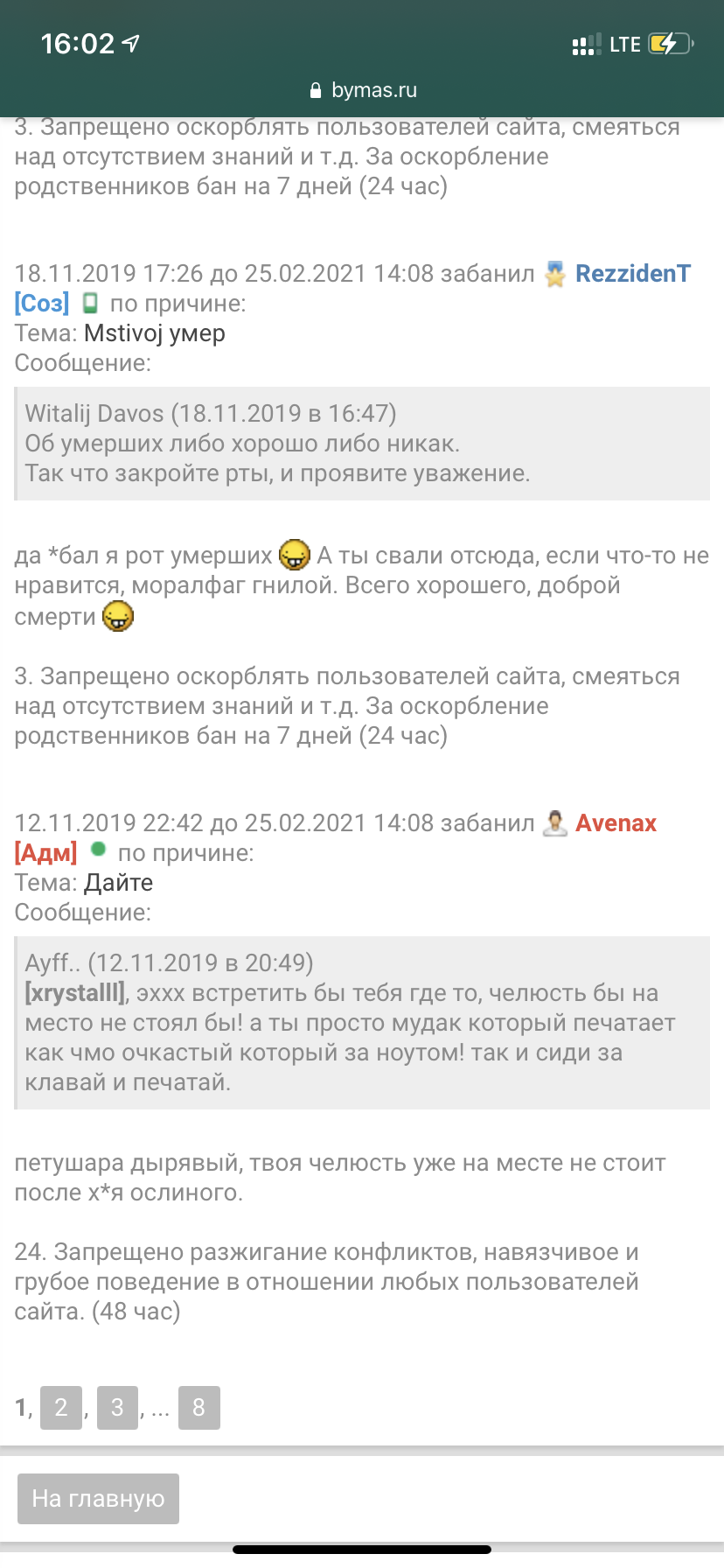Open RezzidenT user profile link
The image size is (724, 1568).
coord(633,274)
